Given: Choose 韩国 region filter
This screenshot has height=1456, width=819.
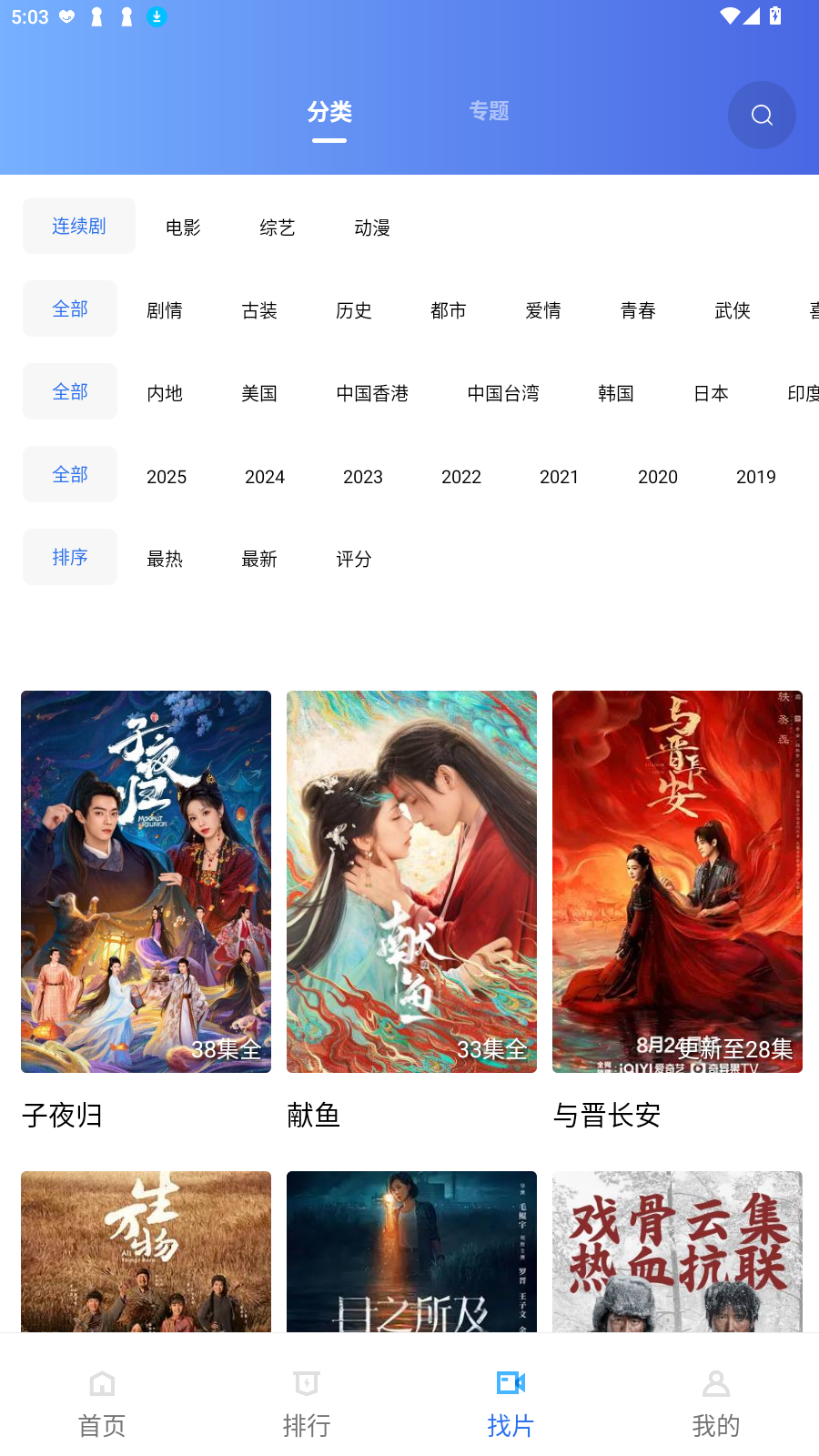Looking at the screenshot, I should click(616, 393).
